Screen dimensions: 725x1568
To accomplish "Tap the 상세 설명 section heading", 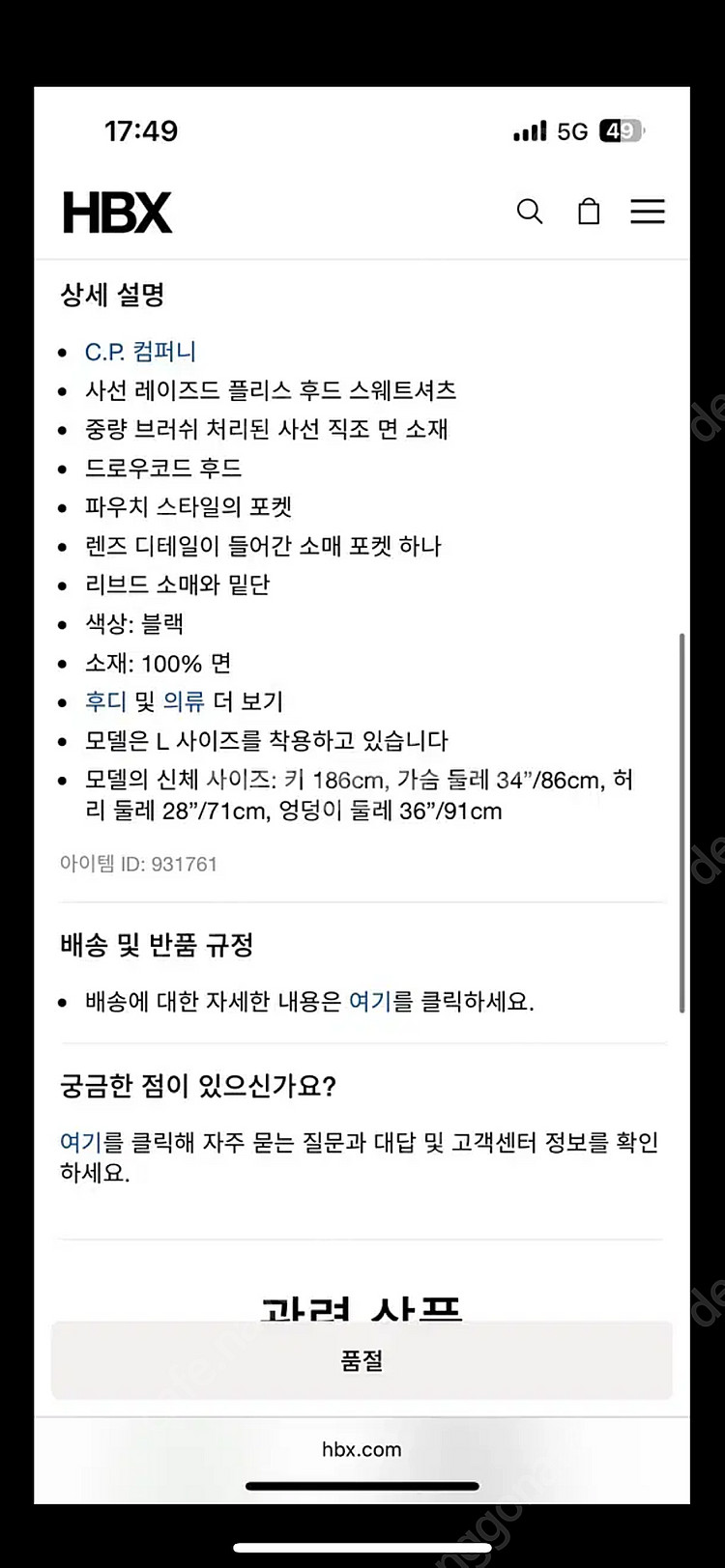I will 110,296.
